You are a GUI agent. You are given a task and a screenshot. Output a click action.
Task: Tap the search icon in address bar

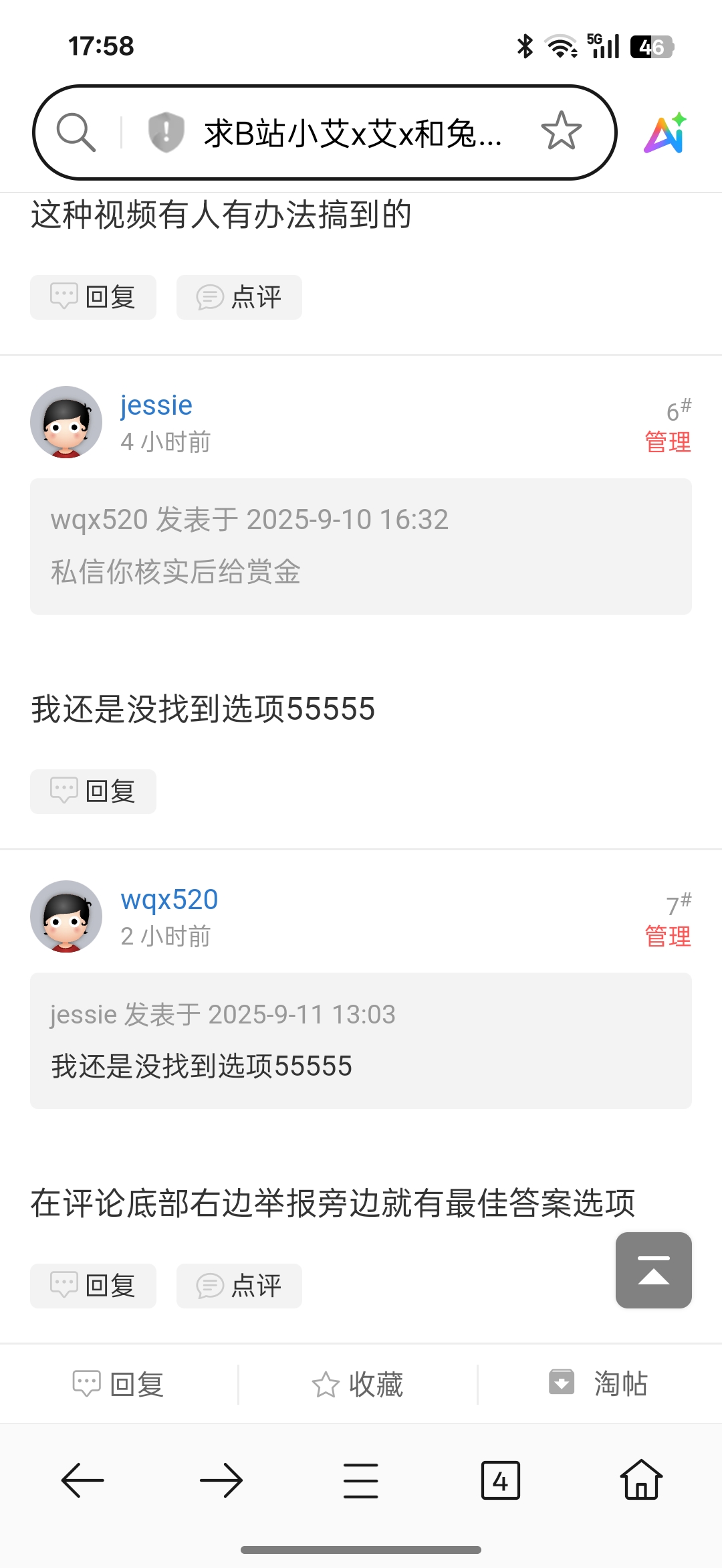(x=76, y=132)
